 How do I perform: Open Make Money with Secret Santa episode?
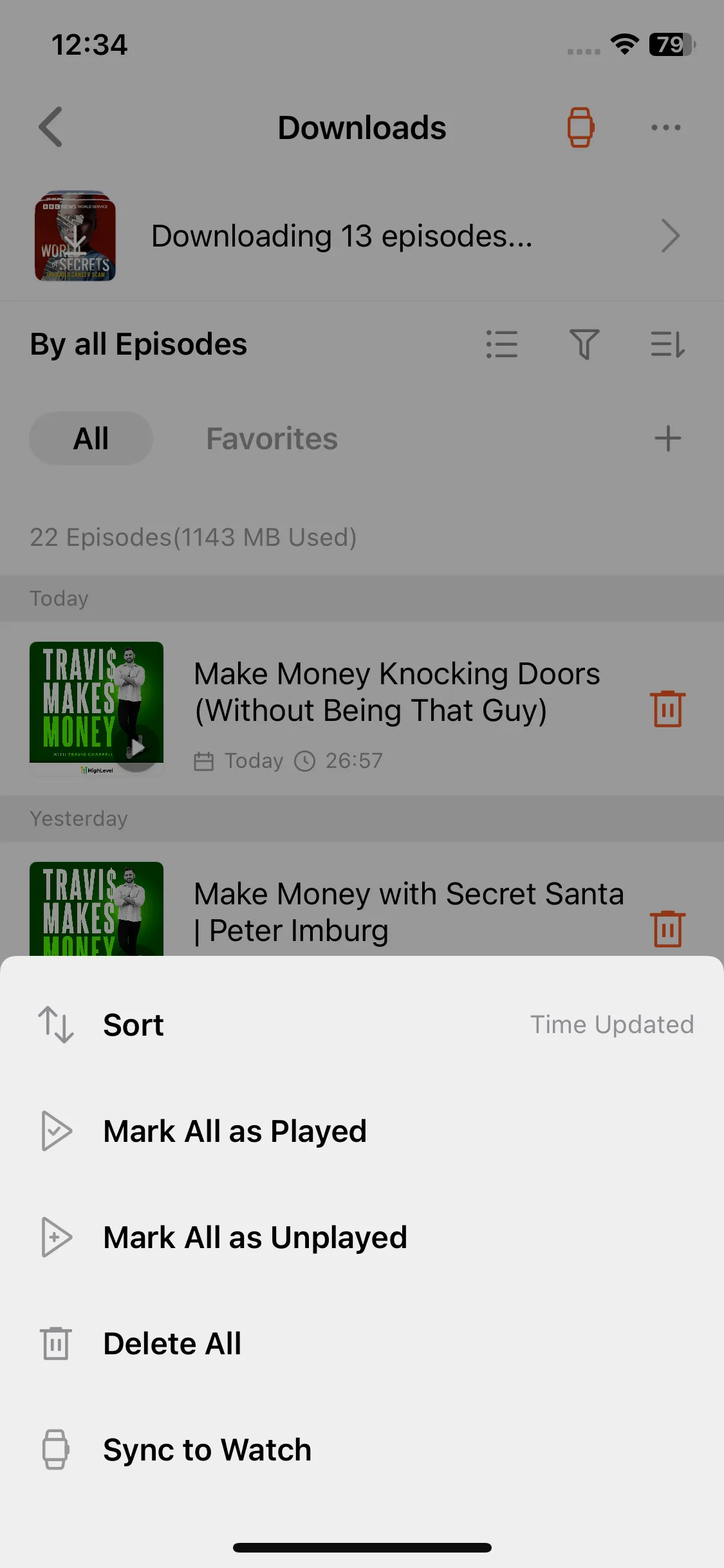pyautogui.click(x=408, y=911)
